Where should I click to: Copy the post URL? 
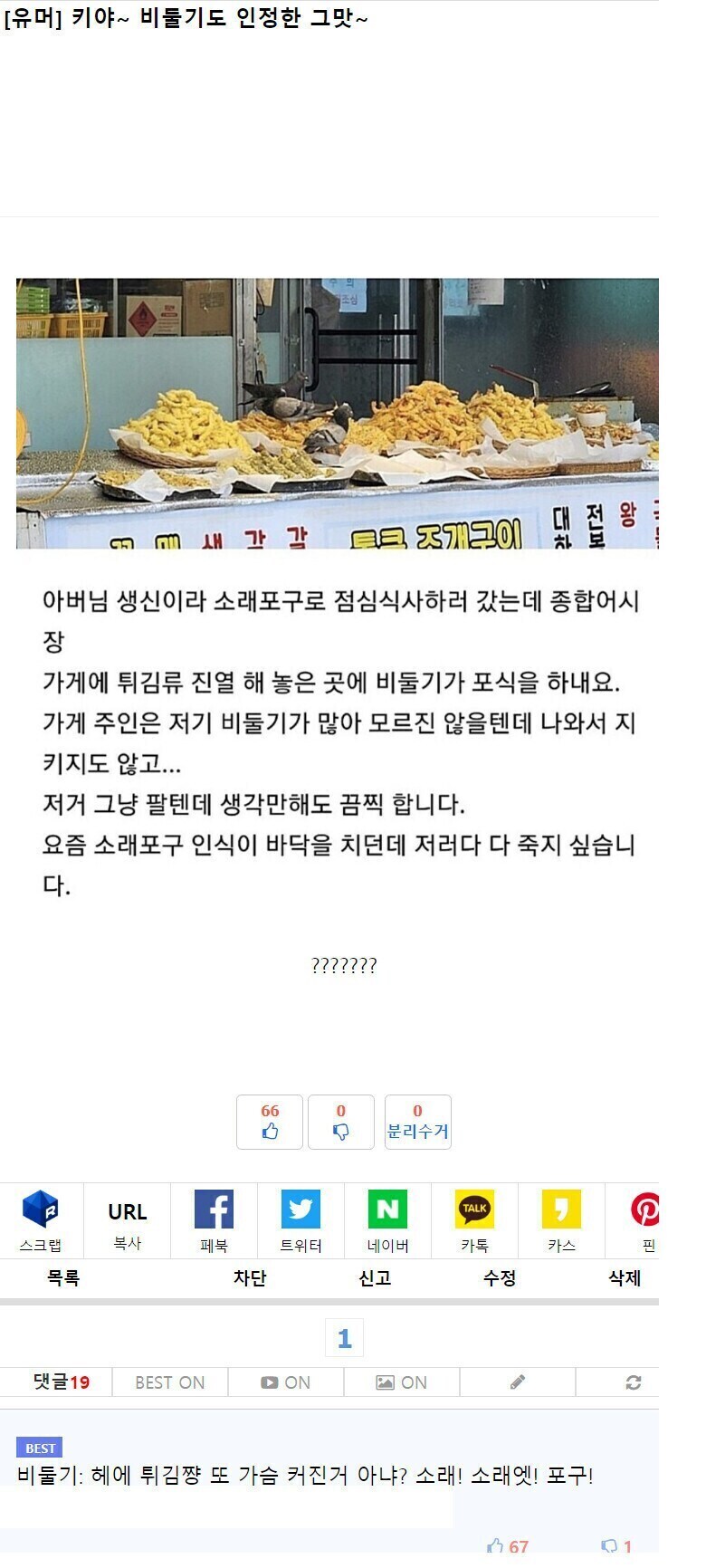click(127, 1219)
